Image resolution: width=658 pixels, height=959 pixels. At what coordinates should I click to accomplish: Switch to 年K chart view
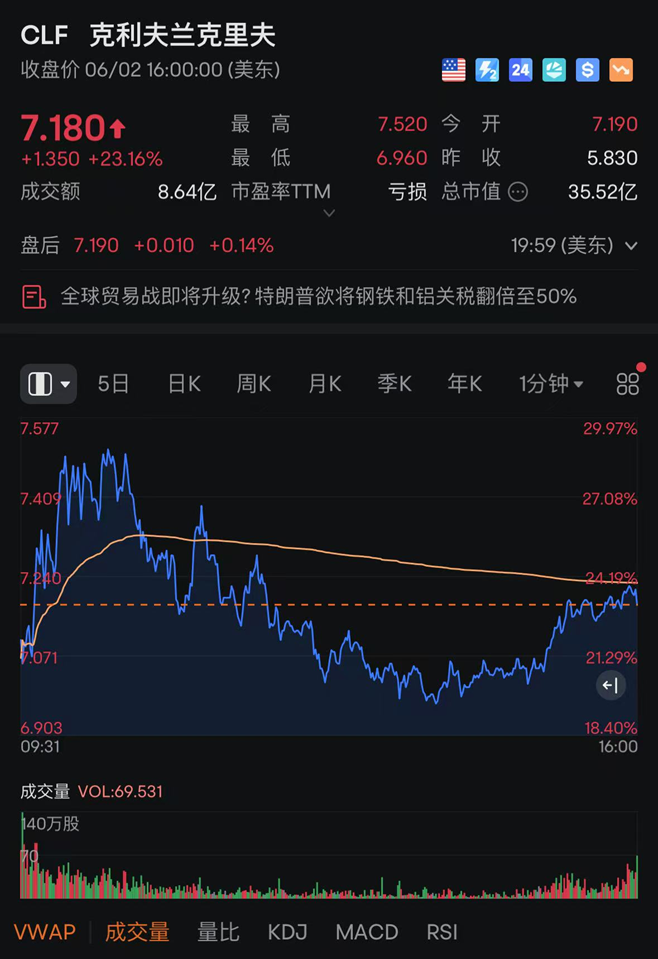click(x=465, y=384)
